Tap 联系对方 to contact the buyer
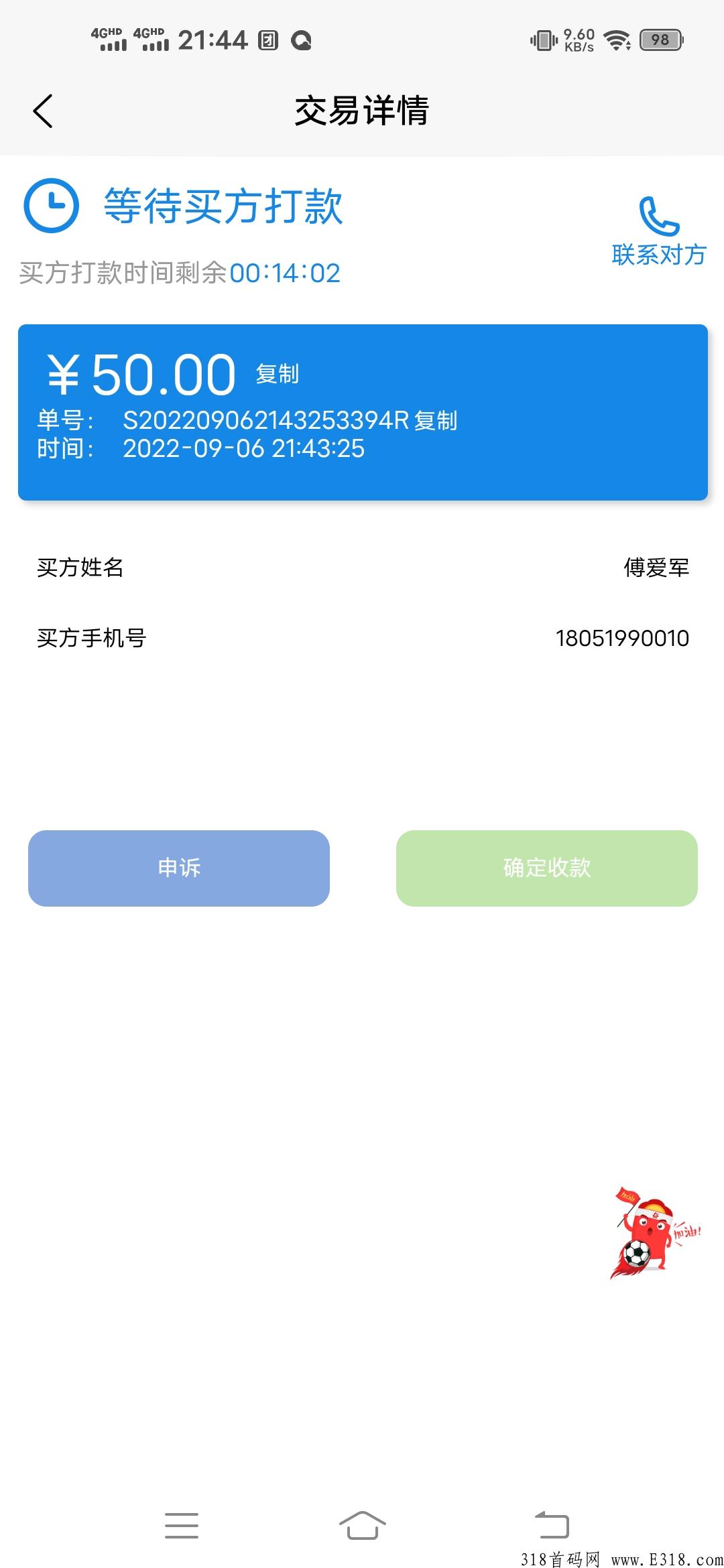The image size is (724, 1568). tap(659, 232)
